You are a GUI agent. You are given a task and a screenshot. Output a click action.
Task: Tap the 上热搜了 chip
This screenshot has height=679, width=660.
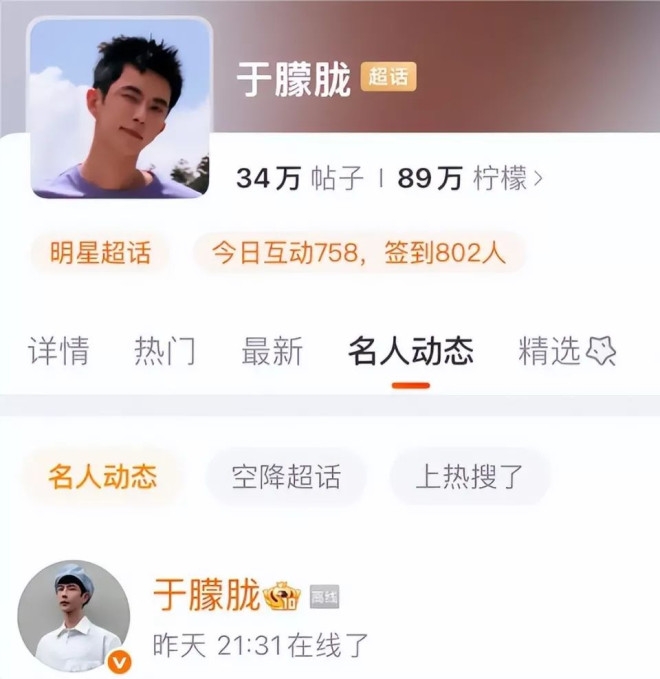click(x=469, y=477)
